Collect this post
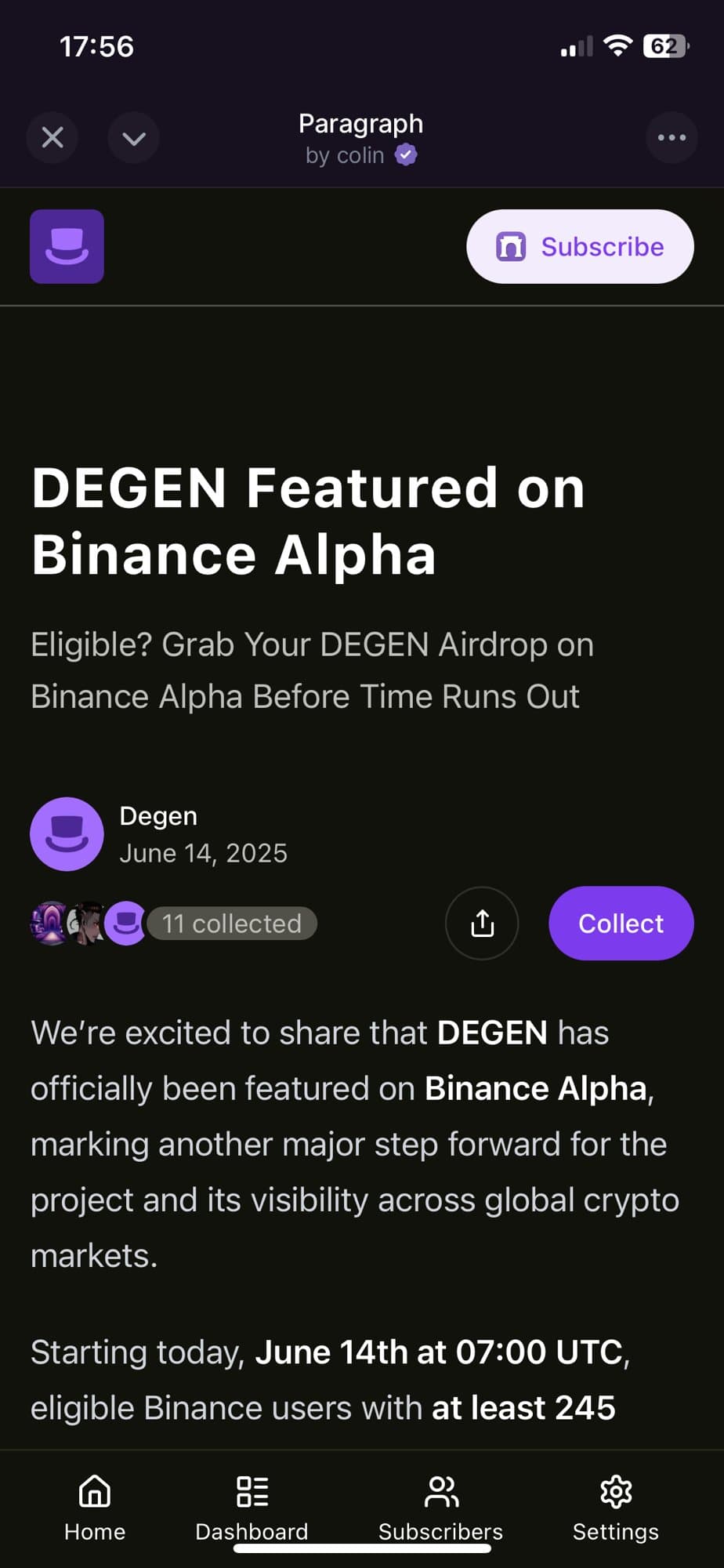 pyautogui.click(x=621, y=924)
